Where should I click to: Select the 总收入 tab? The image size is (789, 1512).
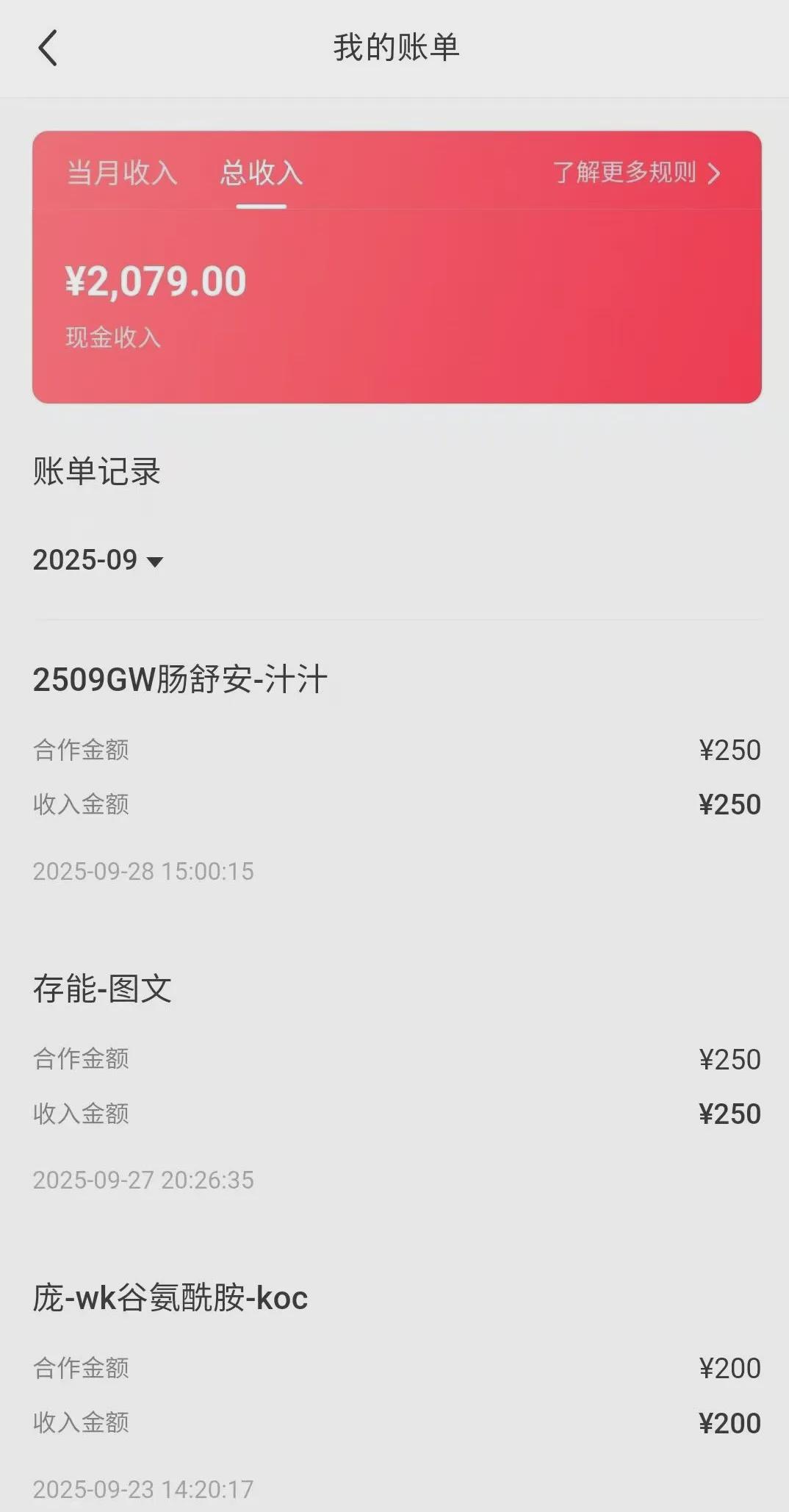261,173
